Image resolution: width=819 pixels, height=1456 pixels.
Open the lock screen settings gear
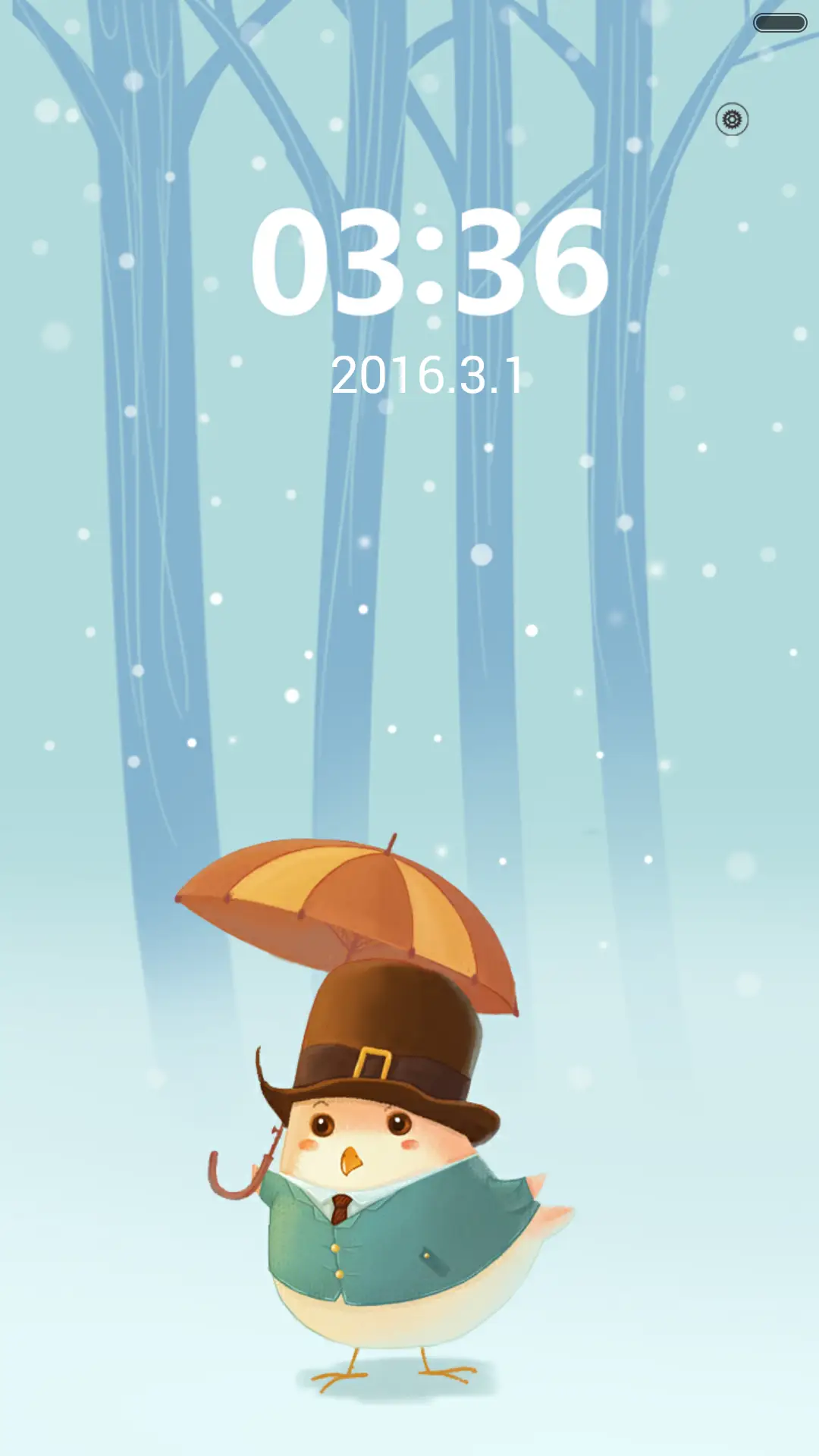(x=732, y=120)
